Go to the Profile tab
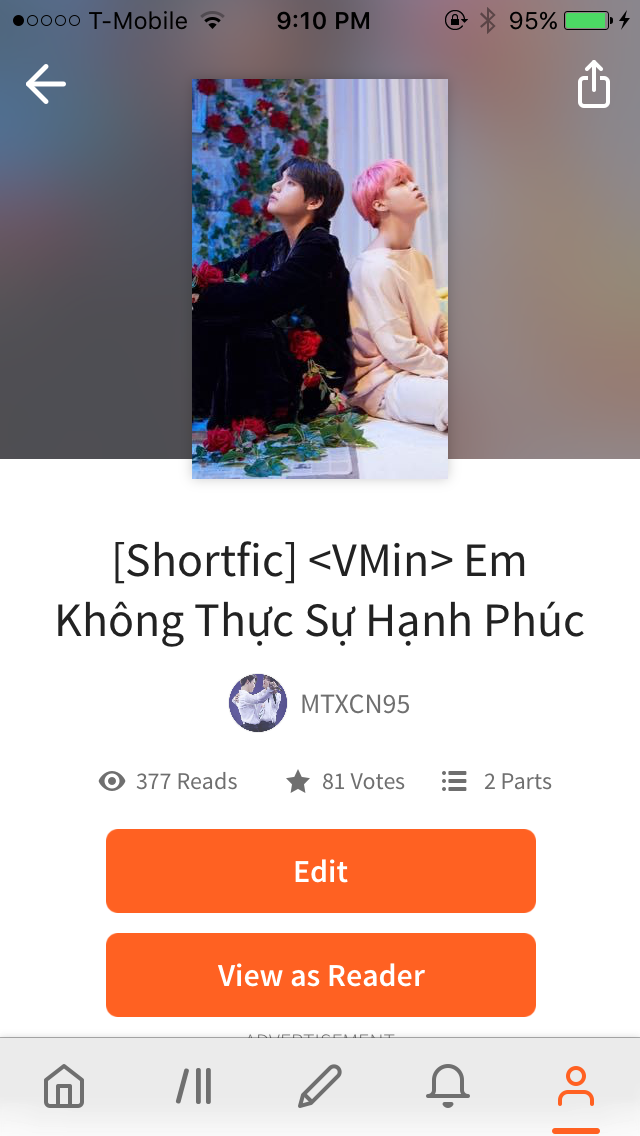640x1136 pixels. [x=575, y=1086]
